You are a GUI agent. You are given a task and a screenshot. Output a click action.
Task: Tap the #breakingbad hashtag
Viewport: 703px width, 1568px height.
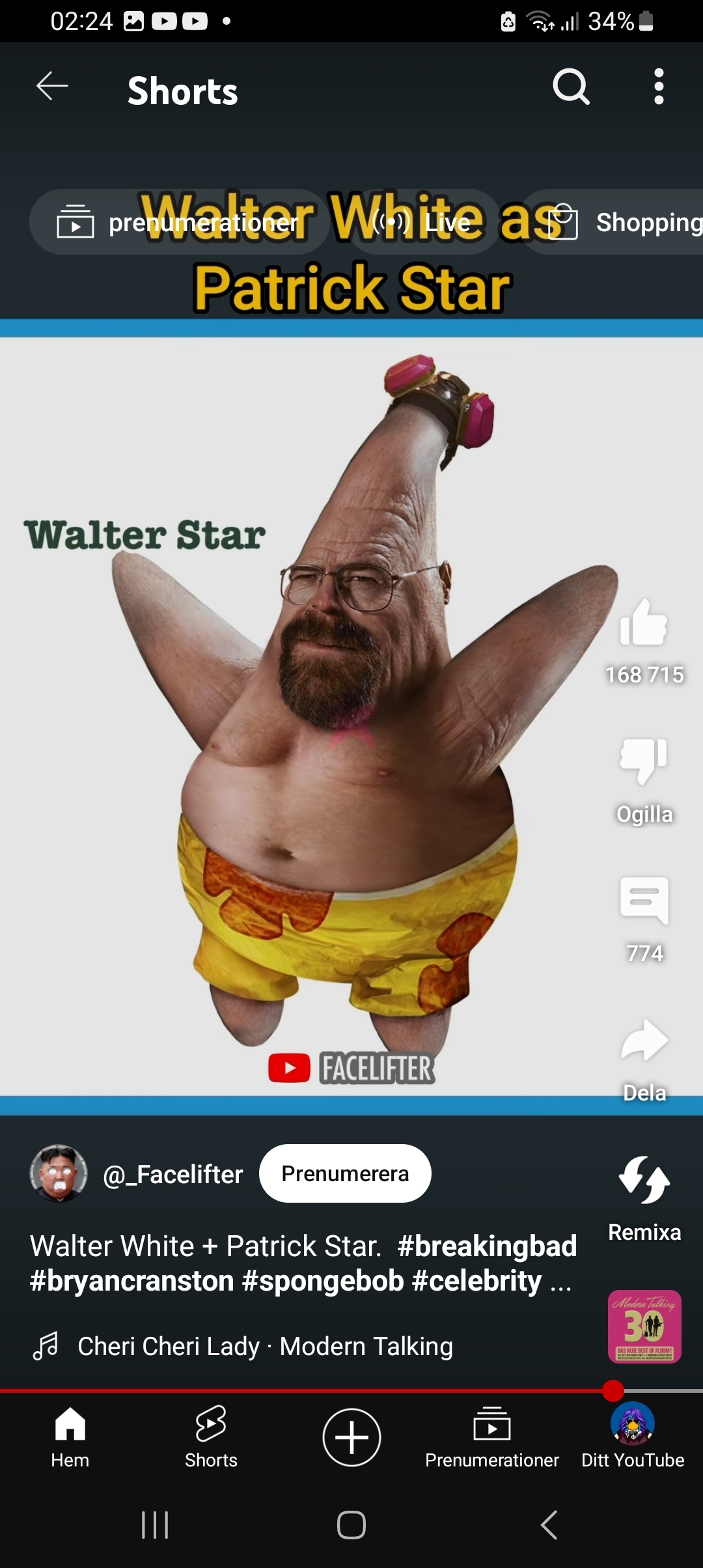click(487, 1246)
